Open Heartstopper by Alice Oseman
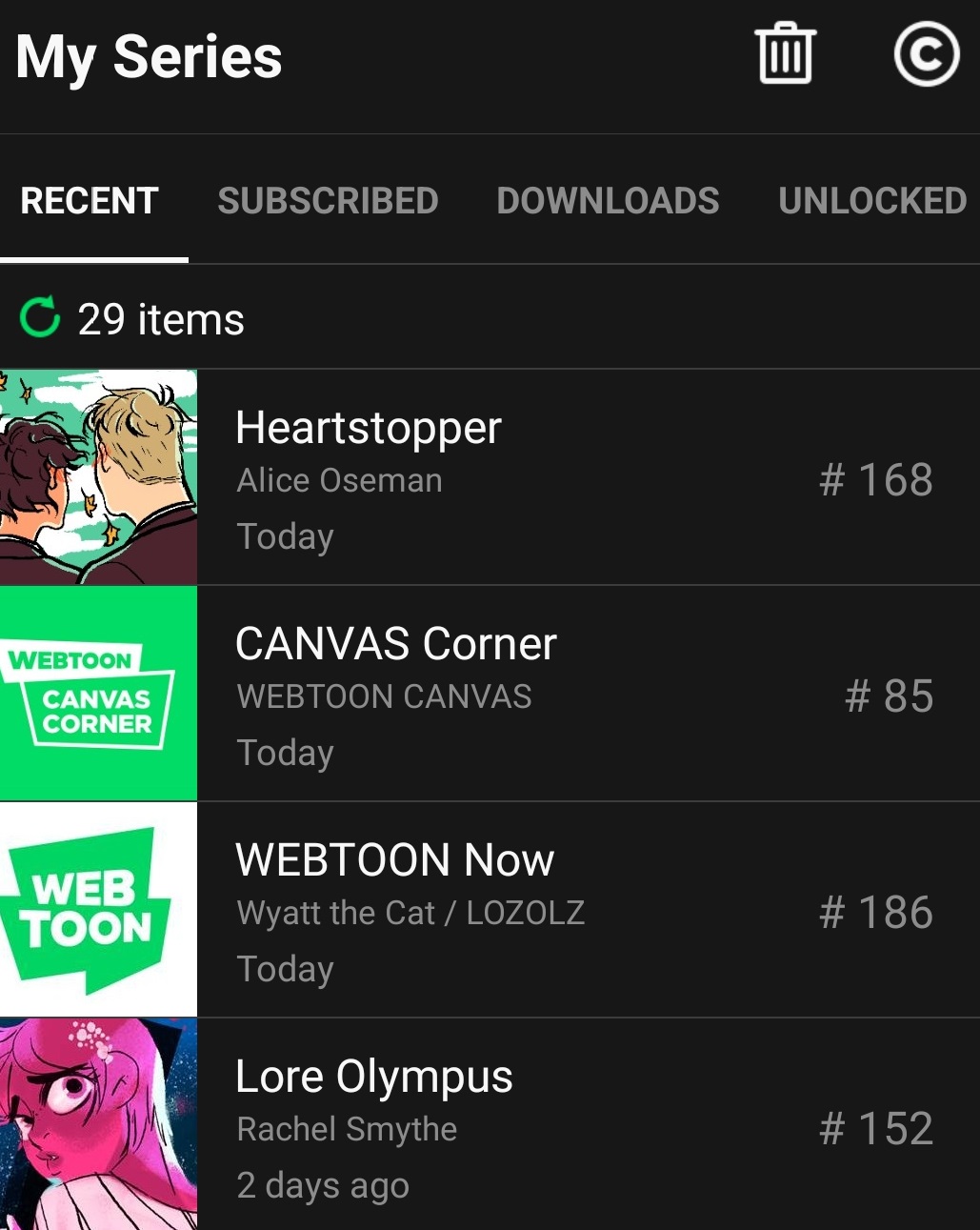Screen dimensions: 980x1230 [x=490, y=477]
